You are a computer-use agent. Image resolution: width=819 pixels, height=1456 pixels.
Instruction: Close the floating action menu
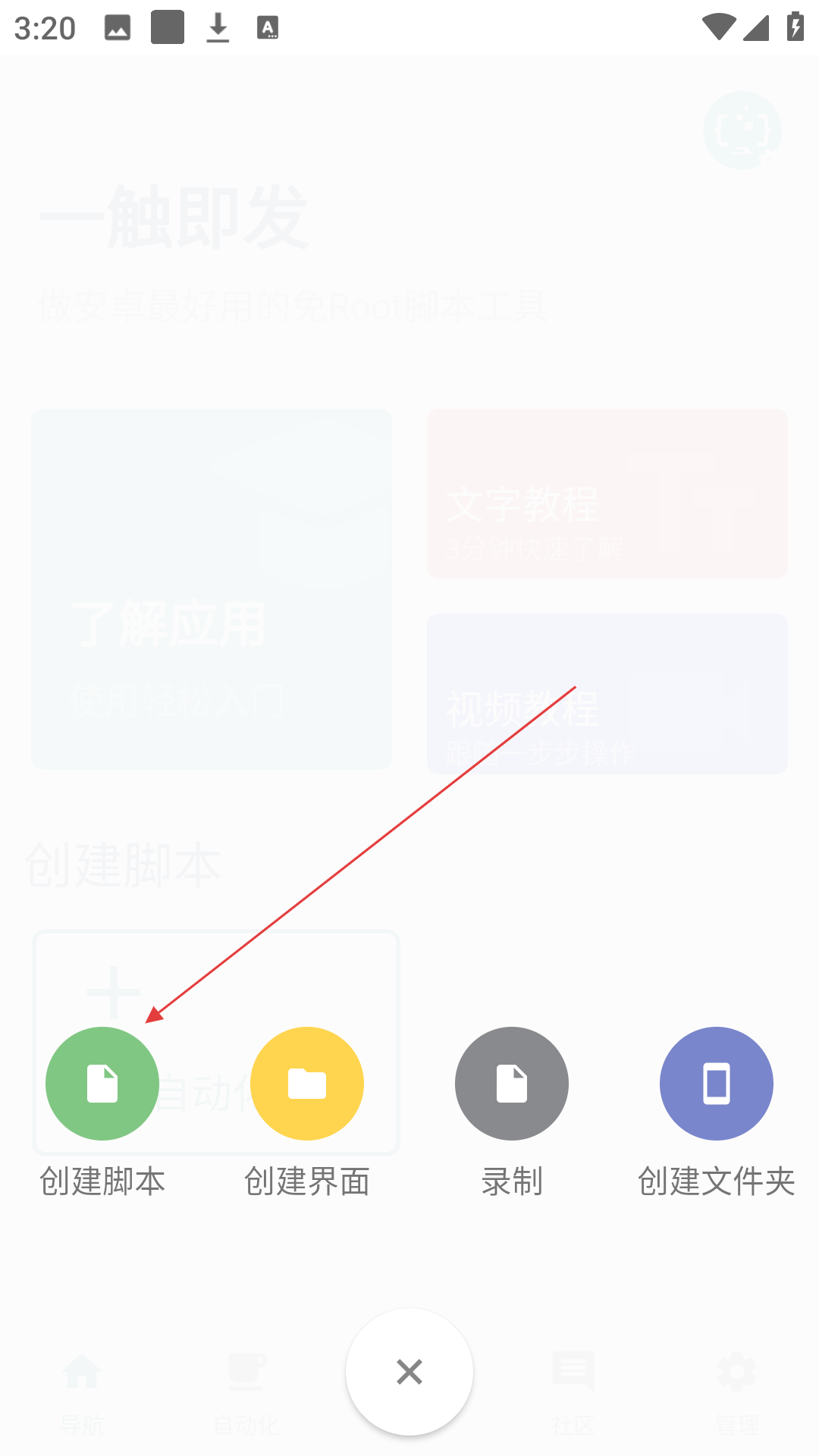click(x=409, y=1371)
